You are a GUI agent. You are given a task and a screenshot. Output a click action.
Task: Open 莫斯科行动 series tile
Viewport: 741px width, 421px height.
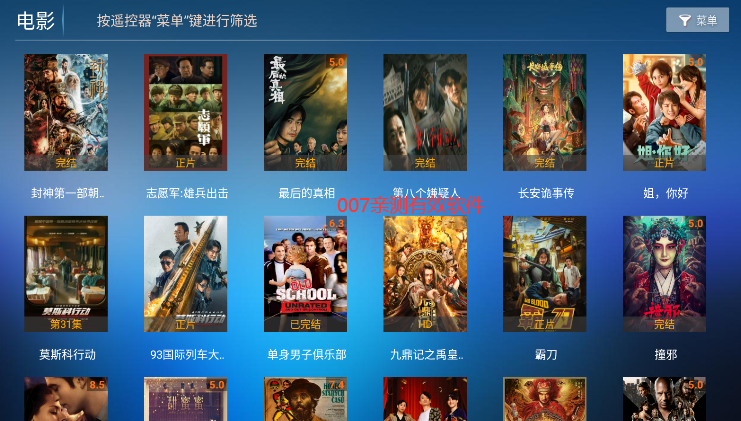(x=66, y=274)
